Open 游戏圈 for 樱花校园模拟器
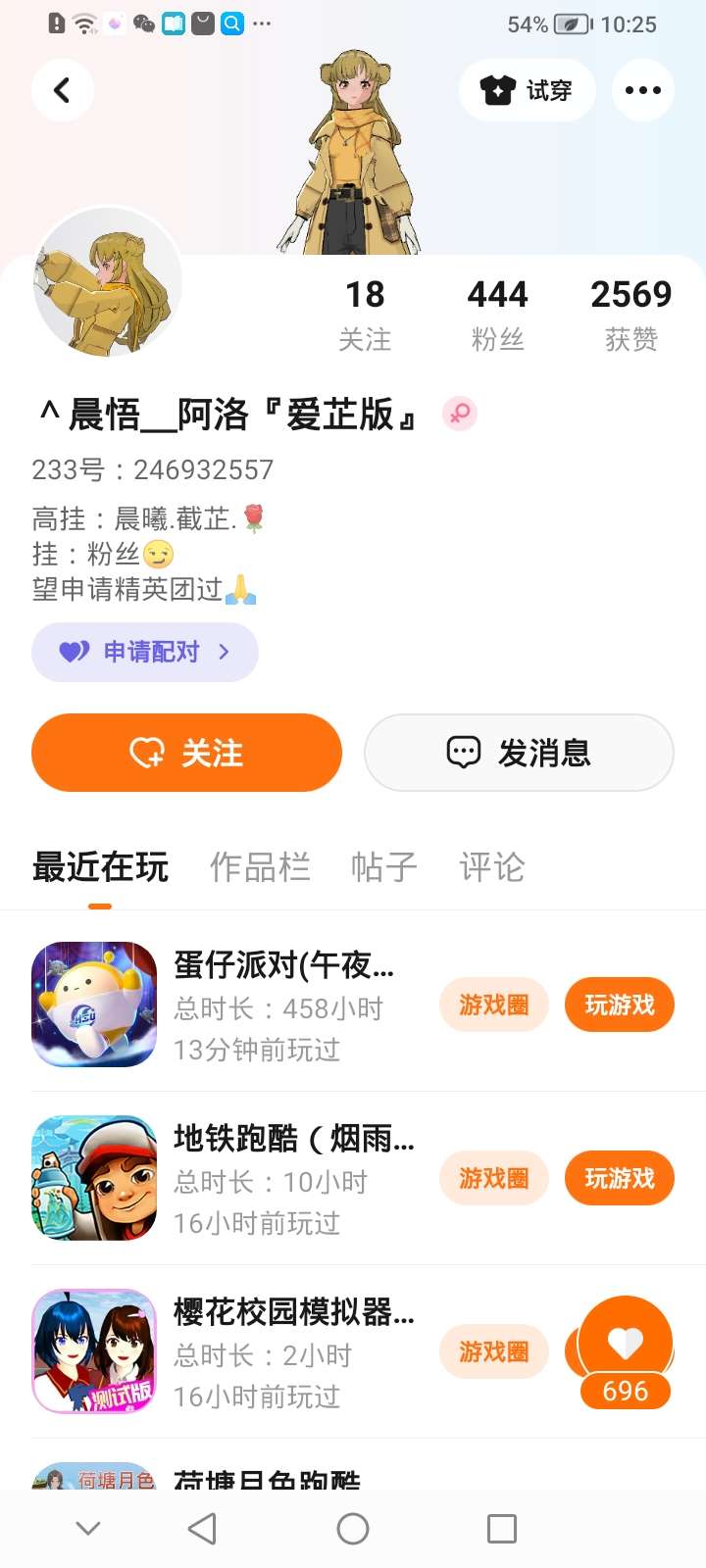706x1568 pixels. 494,1351
